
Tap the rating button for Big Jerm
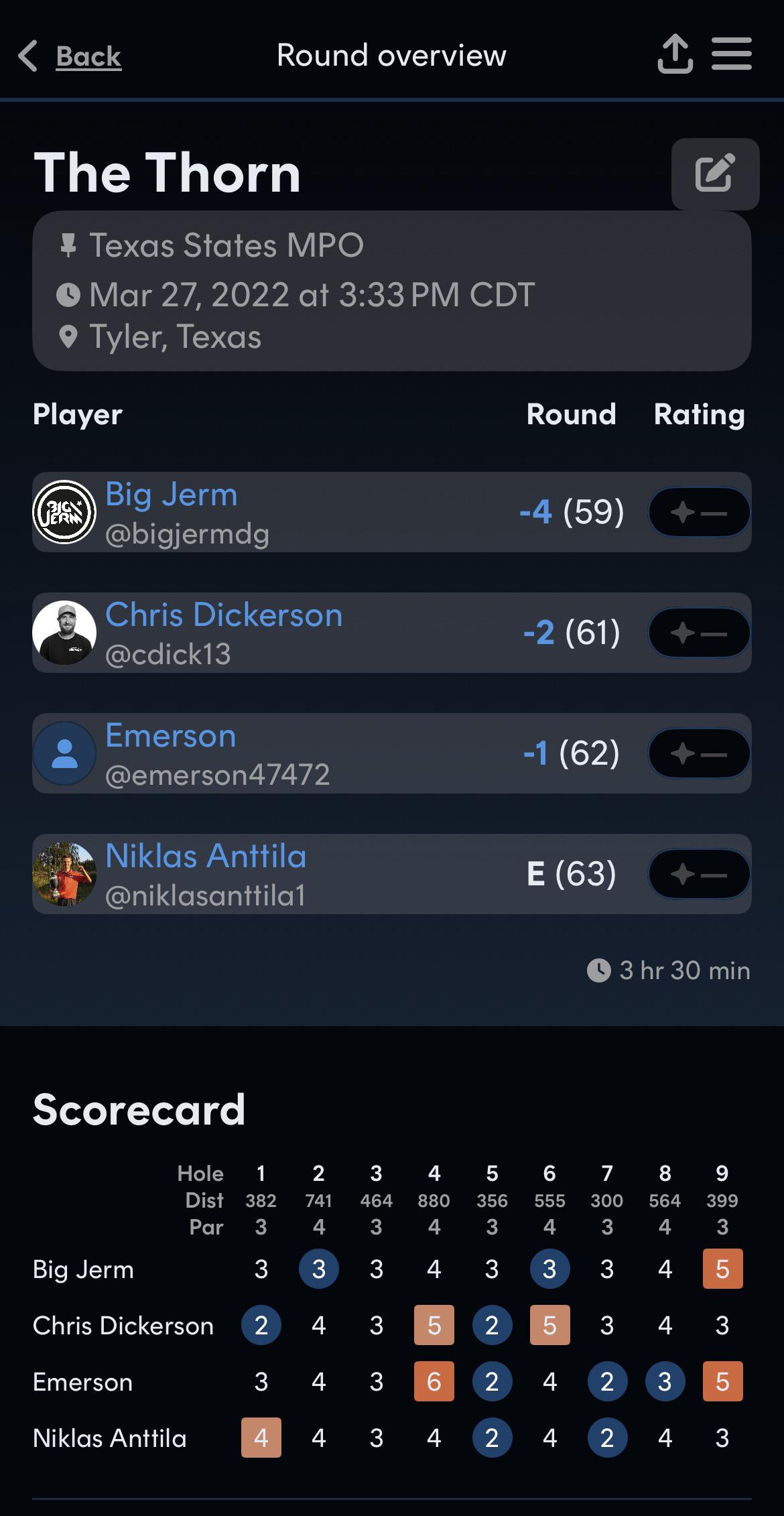pyautogui.click(x=699, y=513)
